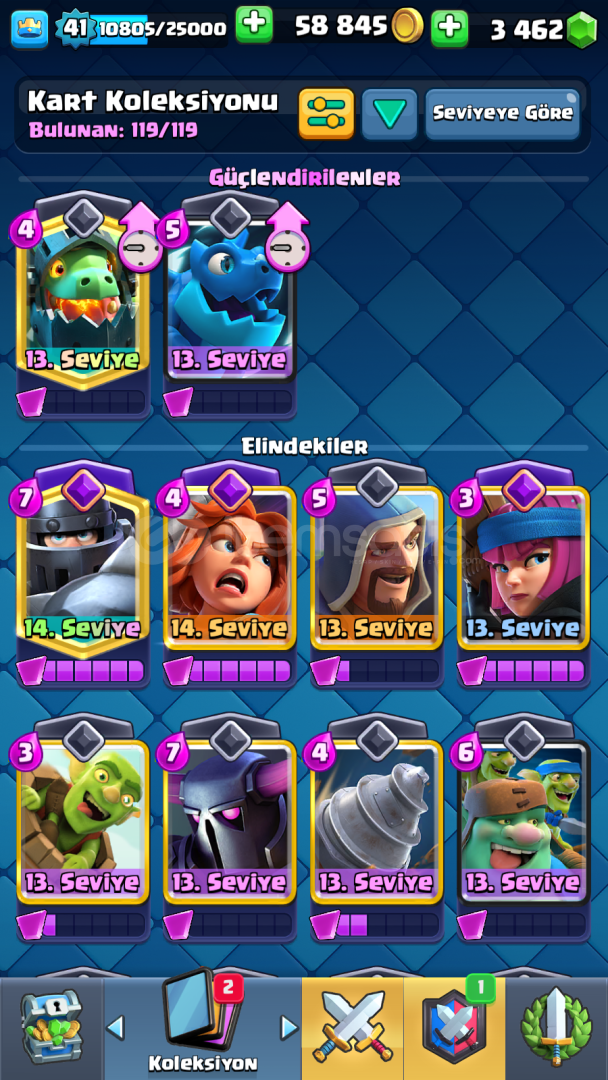Select the Archers card

(523, 574)
